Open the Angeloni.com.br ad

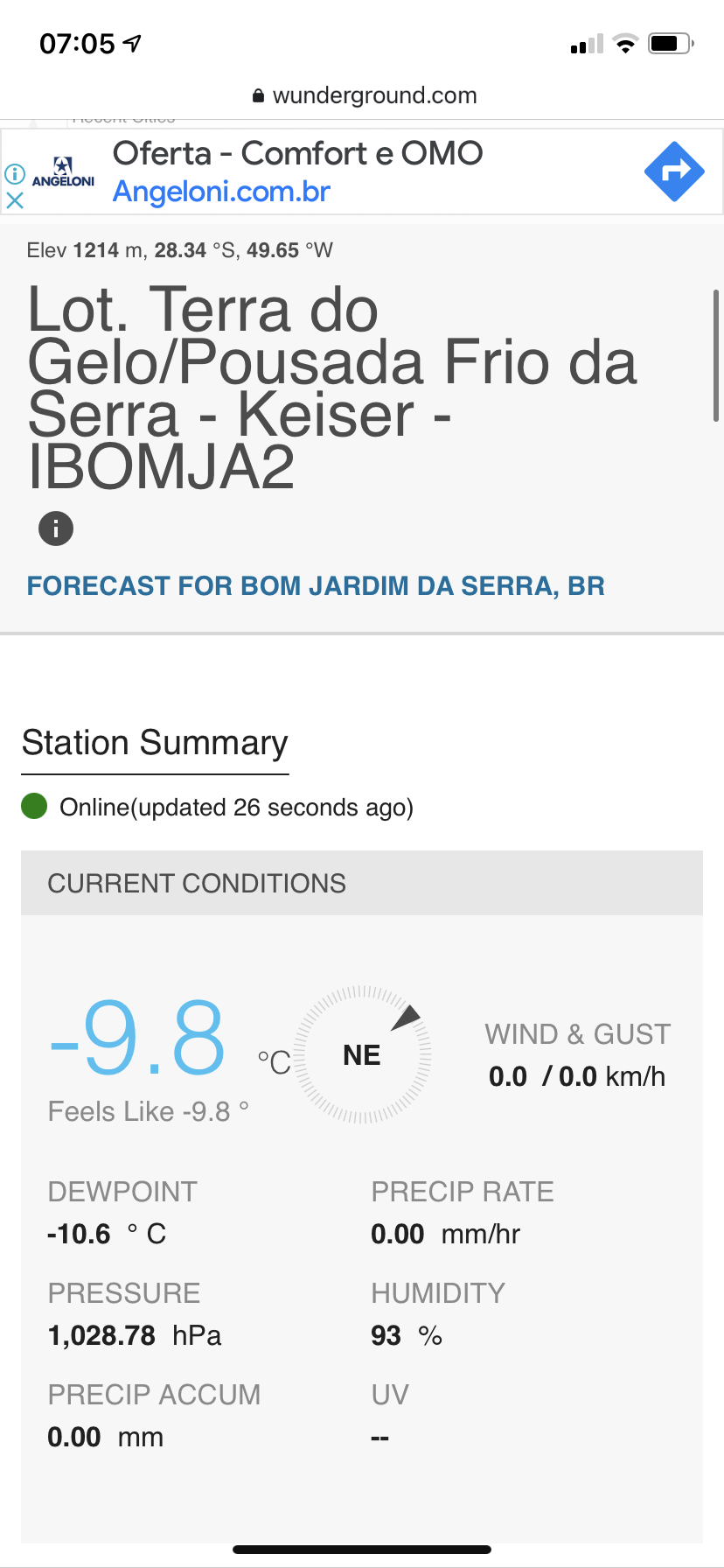pos(221,192)
